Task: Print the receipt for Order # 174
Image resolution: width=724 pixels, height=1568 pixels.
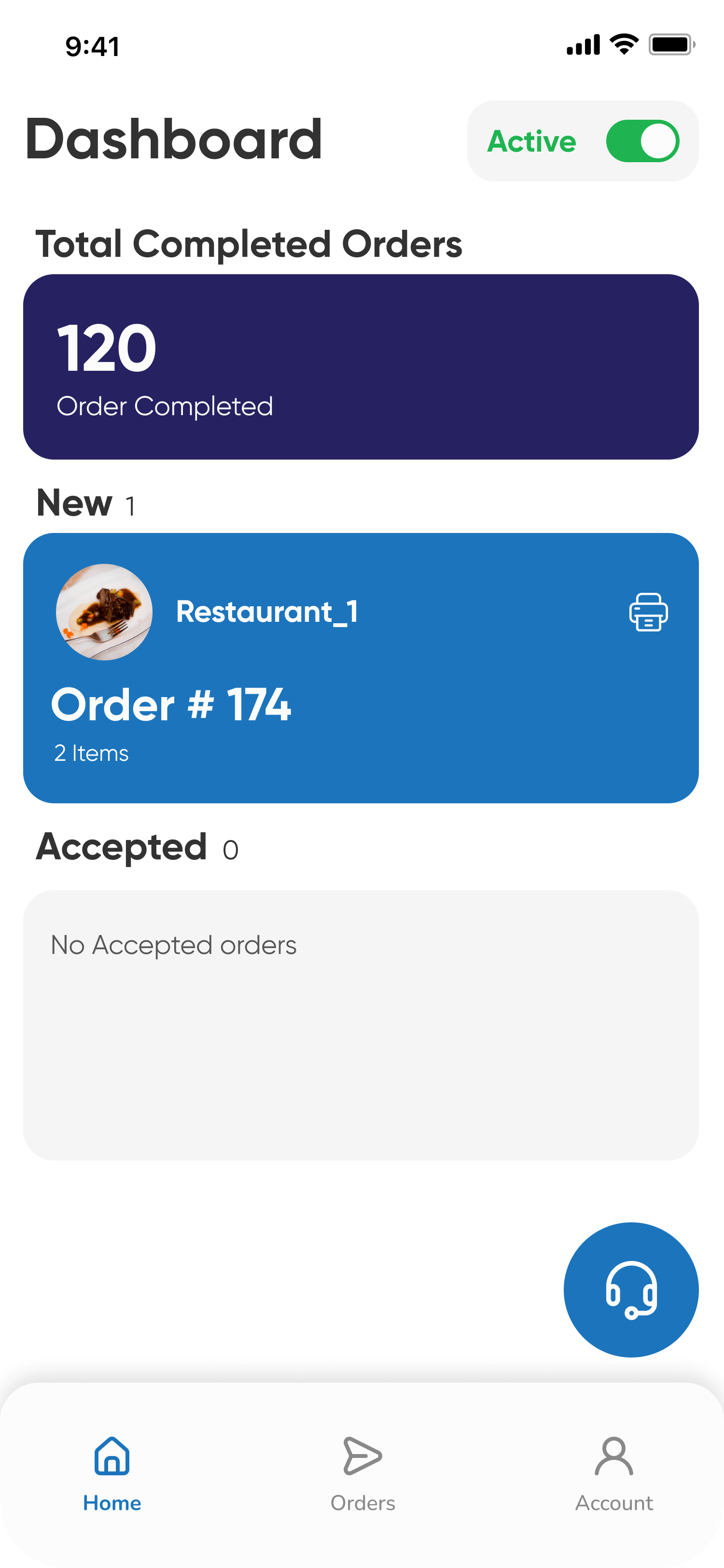Action: [648, 612]
